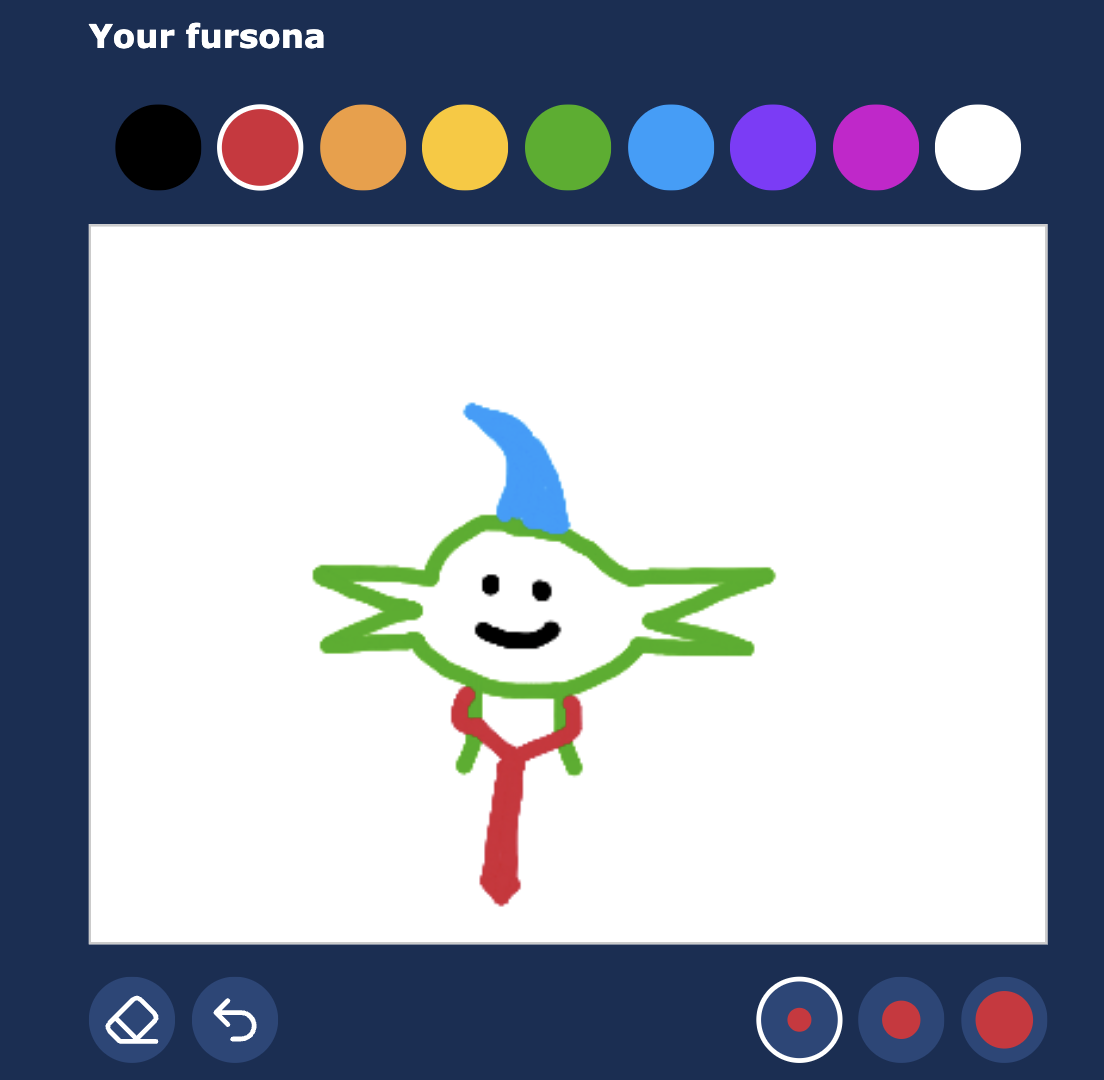Choose the white color swatch
This screenshot has height=1080, width=1104.
click(978, 147)
